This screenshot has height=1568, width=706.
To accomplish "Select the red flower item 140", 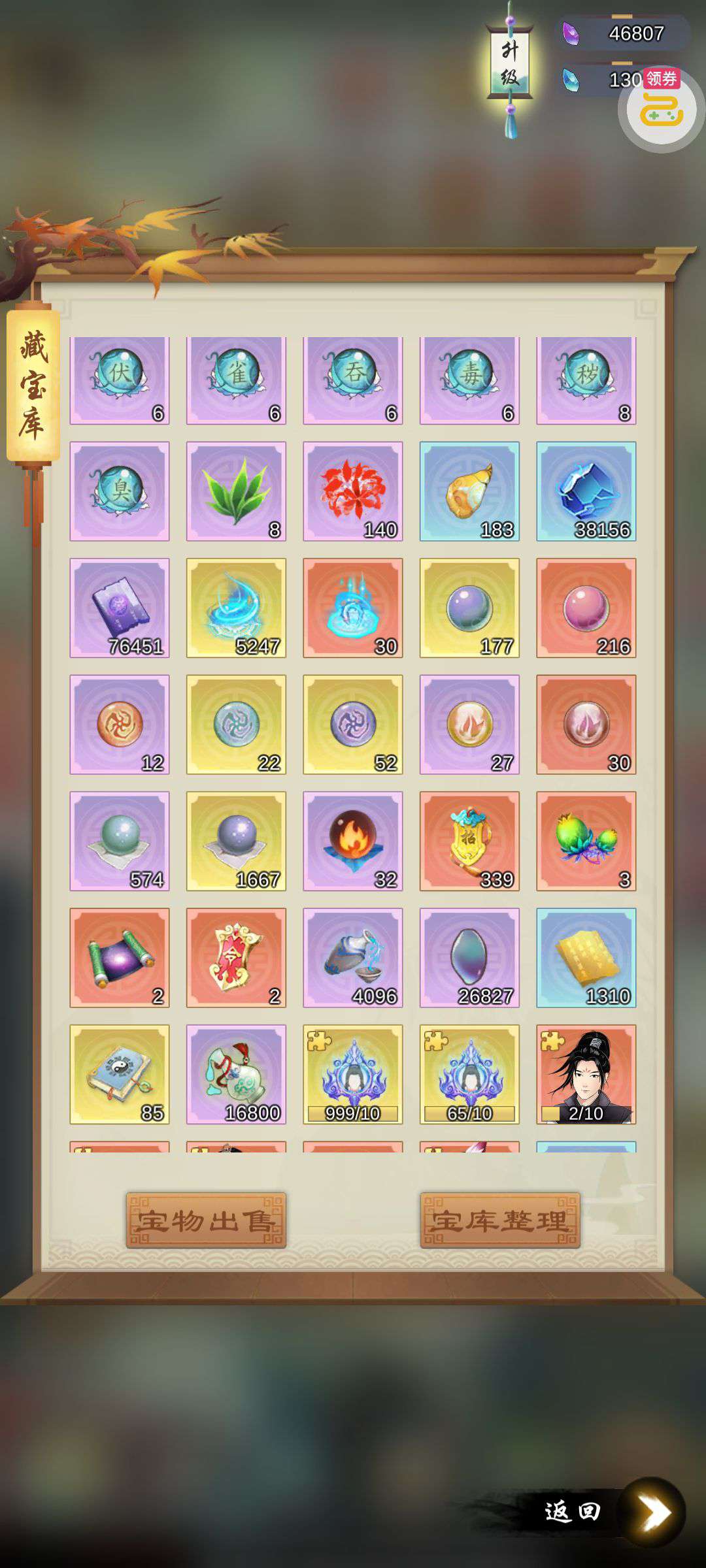I will (353, 491).
